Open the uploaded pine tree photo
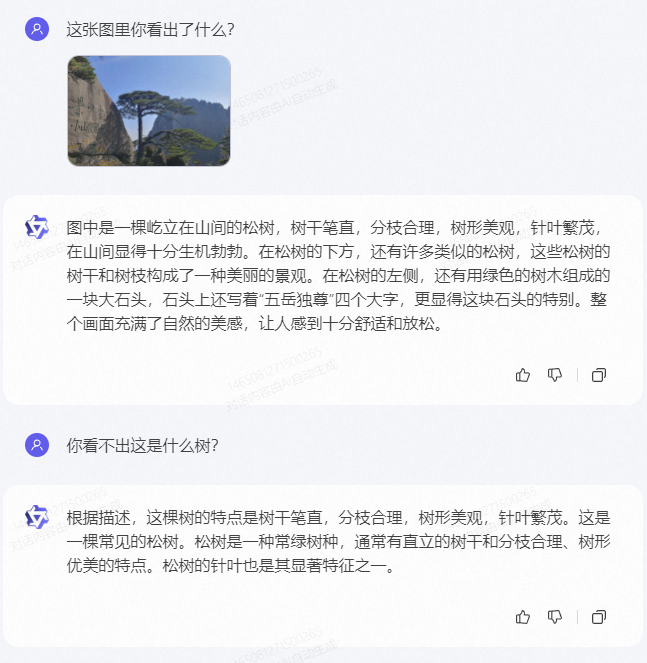This screenshot has width=647, height=663. tap(149, 111)
